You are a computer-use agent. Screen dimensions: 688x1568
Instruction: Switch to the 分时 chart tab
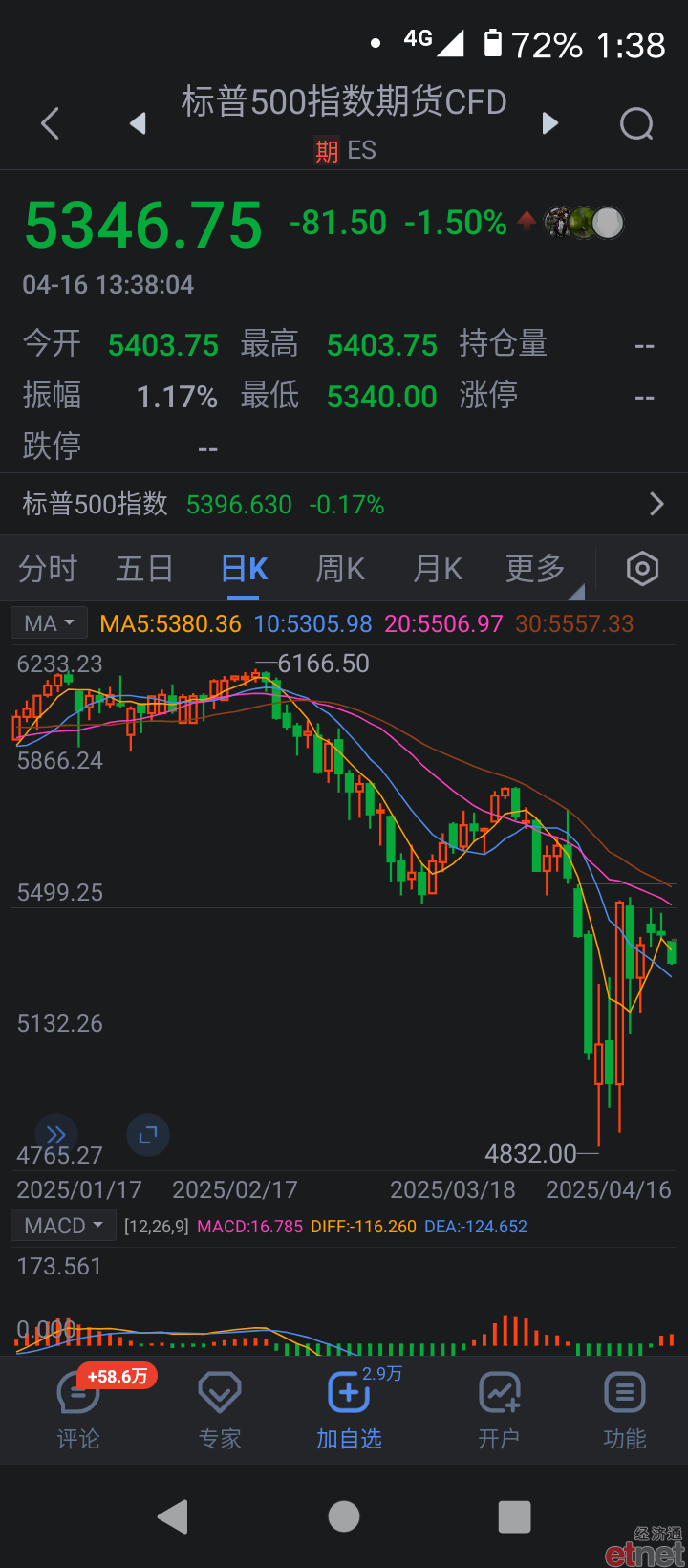pyautogui.click(x=48, y=569)
